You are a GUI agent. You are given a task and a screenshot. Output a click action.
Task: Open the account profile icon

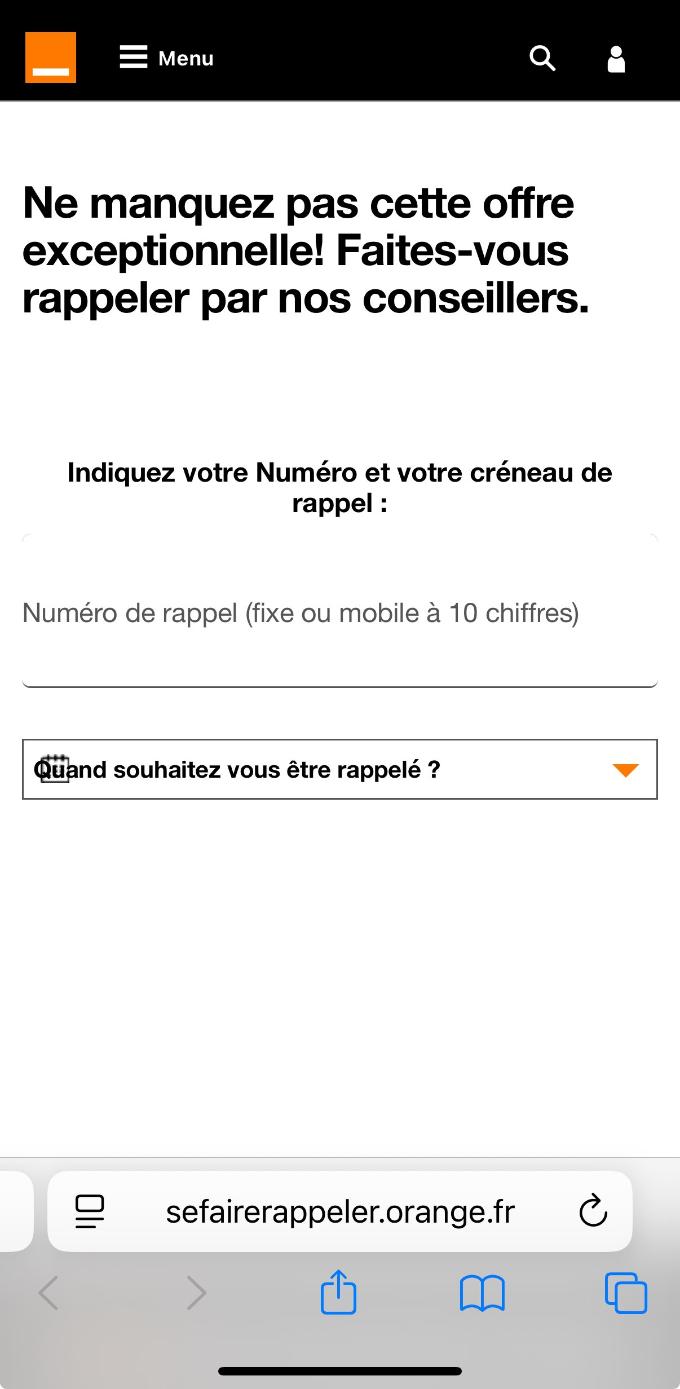[616, 59]
